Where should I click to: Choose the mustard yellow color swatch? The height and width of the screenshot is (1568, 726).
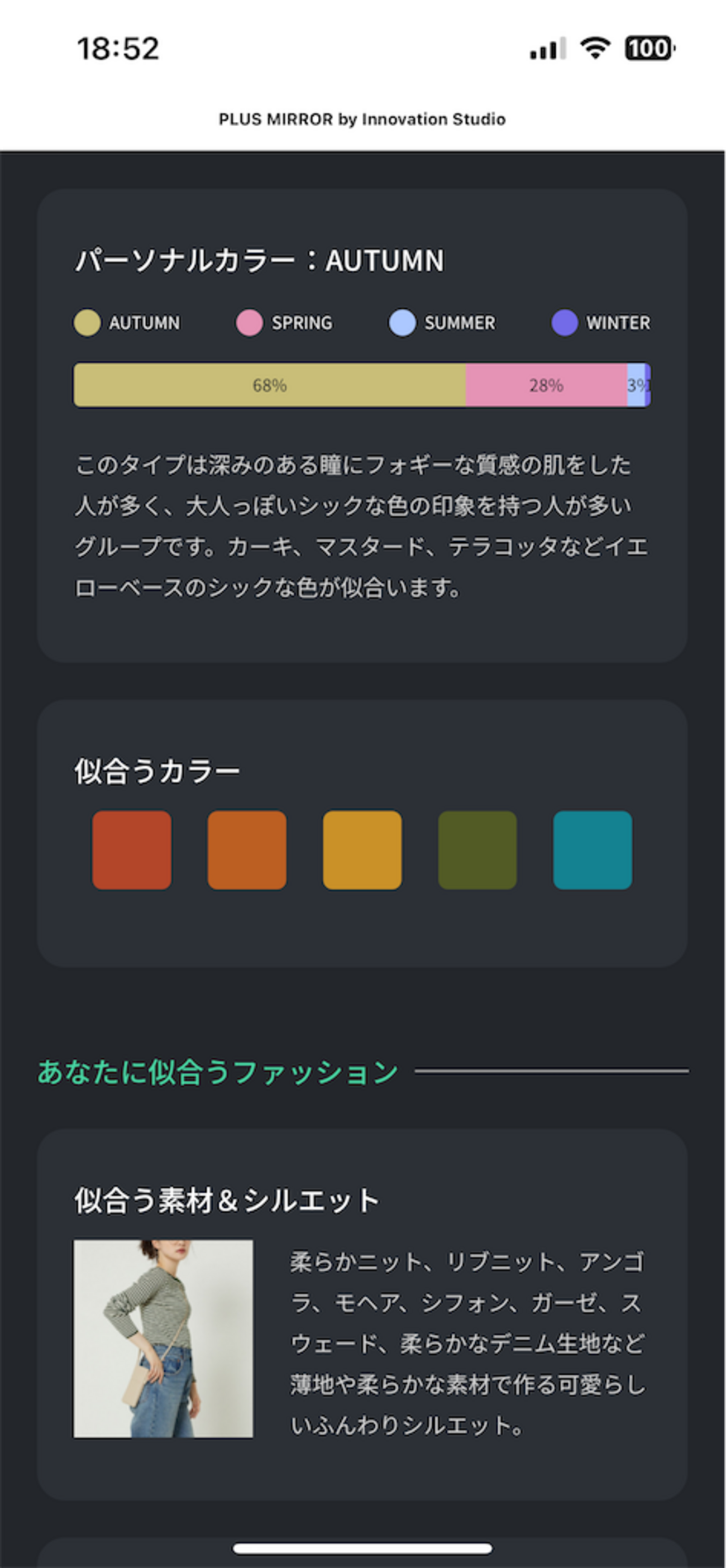pos(362,849)
